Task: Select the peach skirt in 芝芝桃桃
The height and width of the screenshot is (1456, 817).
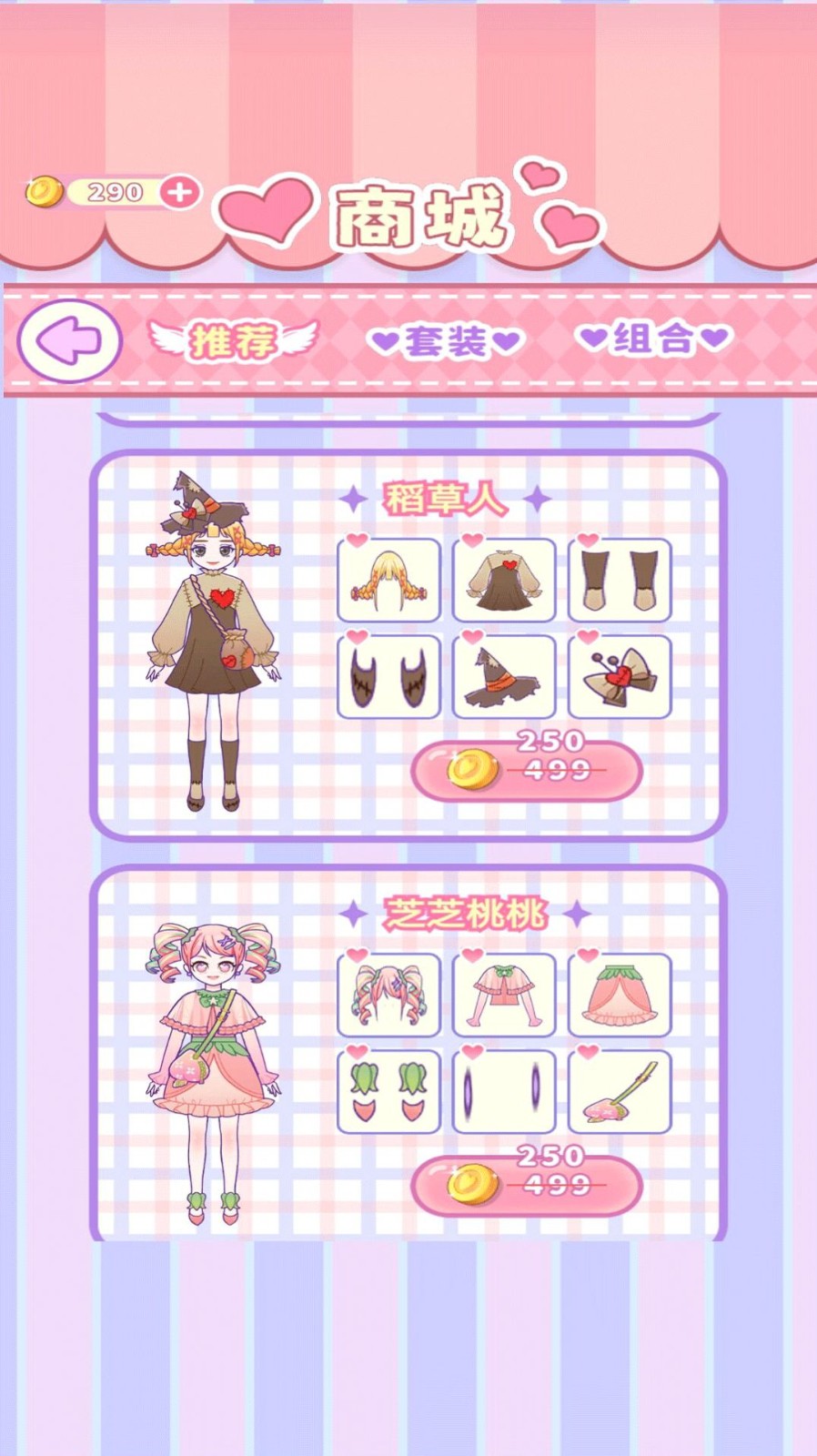Action: tap(620, 996)
